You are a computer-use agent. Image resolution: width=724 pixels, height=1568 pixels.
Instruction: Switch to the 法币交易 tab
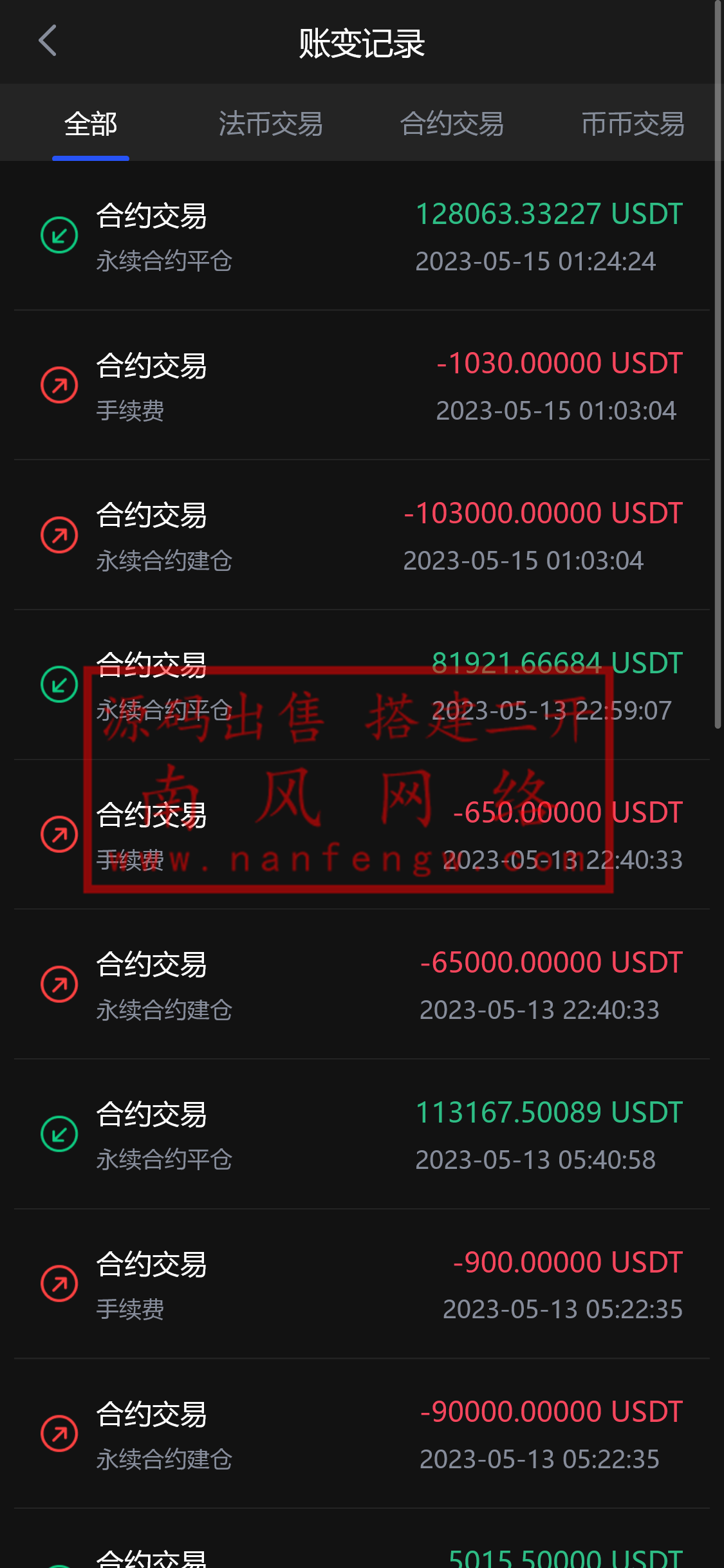point(271,124)
